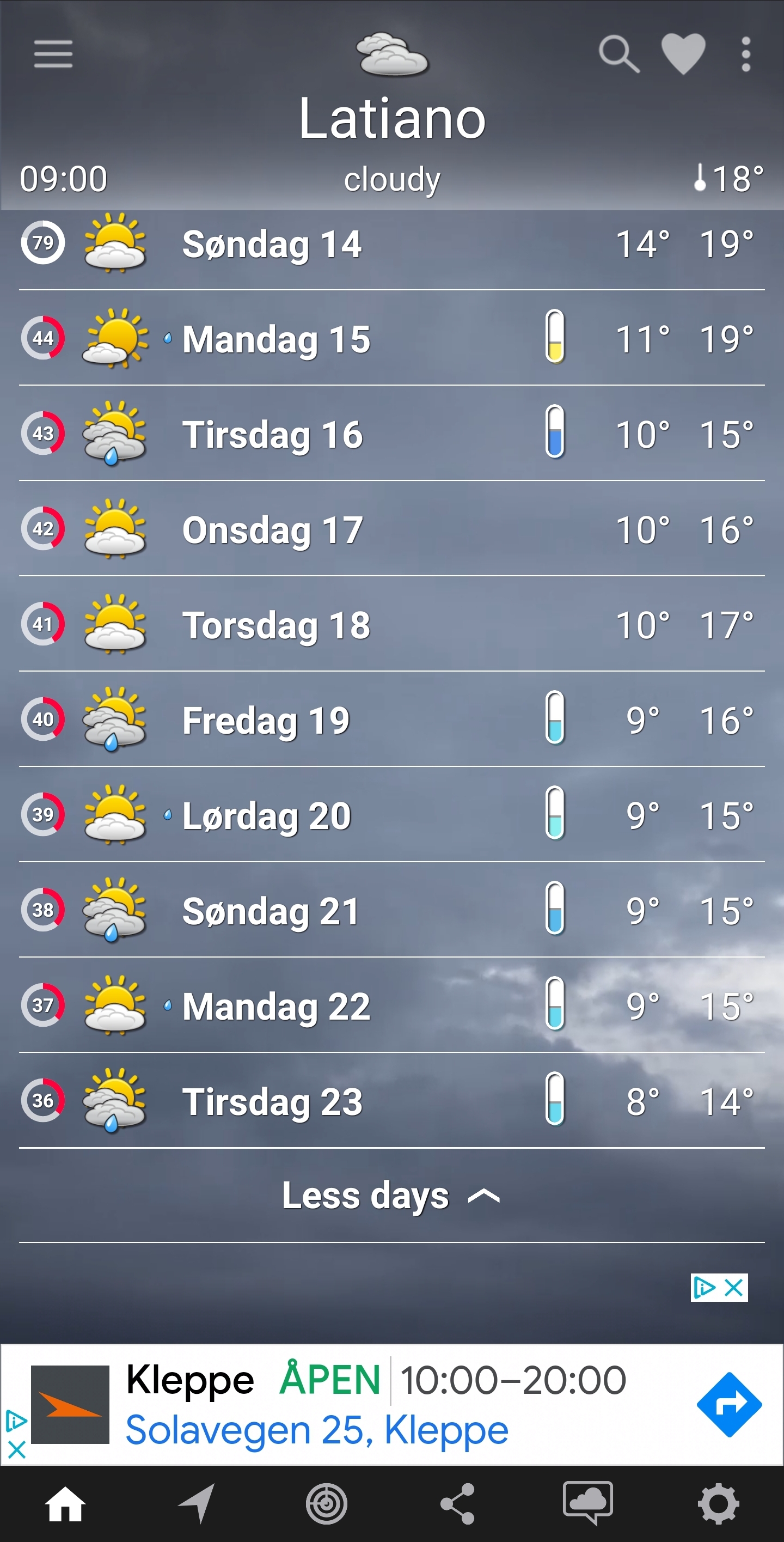Collapse list with Less days
This screenshot has width=784, height=1542.
(x=391, y=1196)
